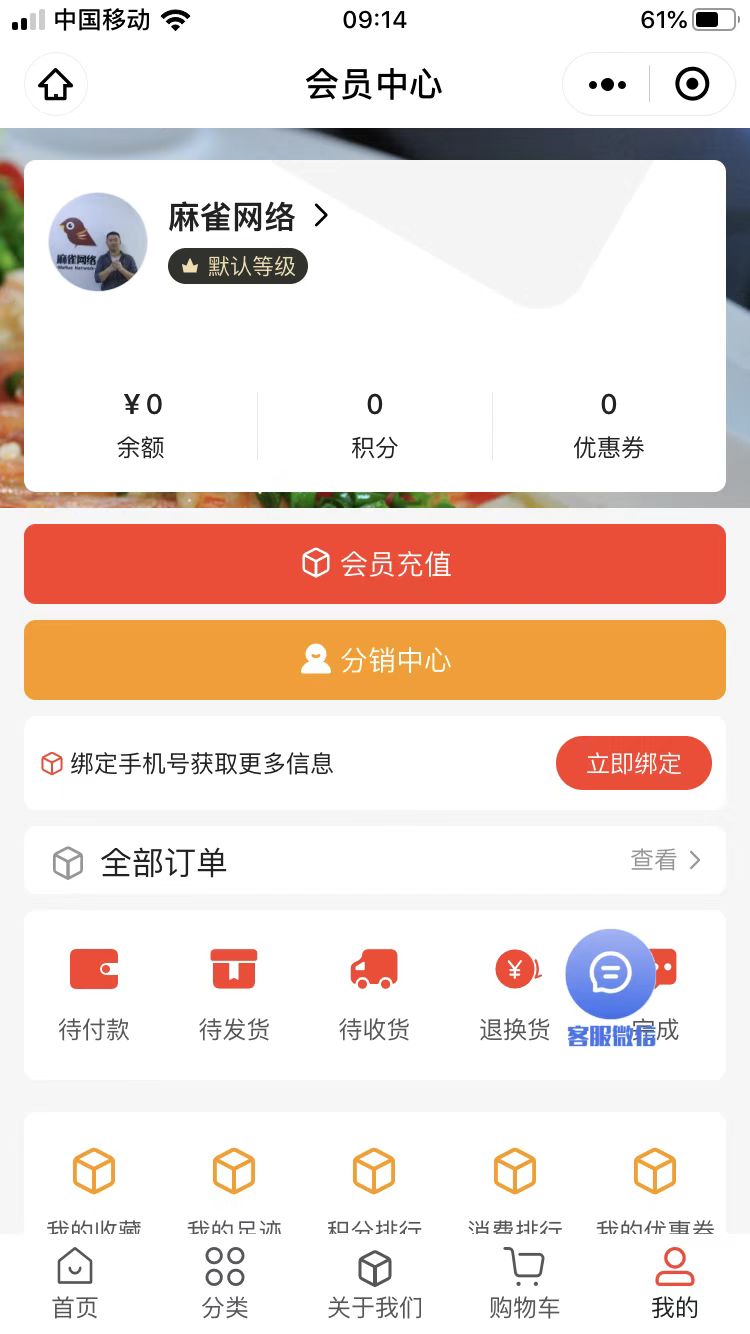Switch to the 分类 tab
This screenshot has height=1334, width=750.
225,1283
